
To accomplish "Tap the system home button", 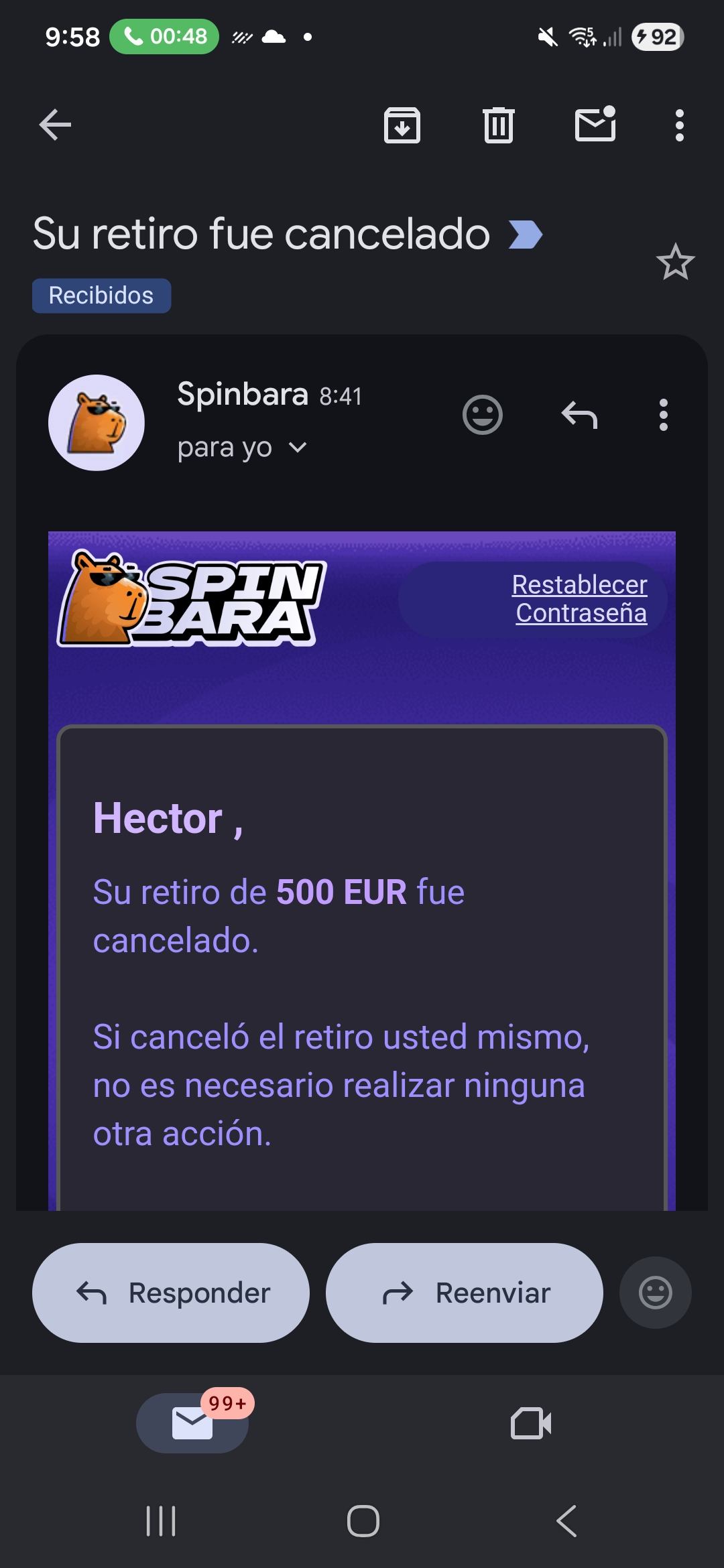I will [x=363, y=1520].
